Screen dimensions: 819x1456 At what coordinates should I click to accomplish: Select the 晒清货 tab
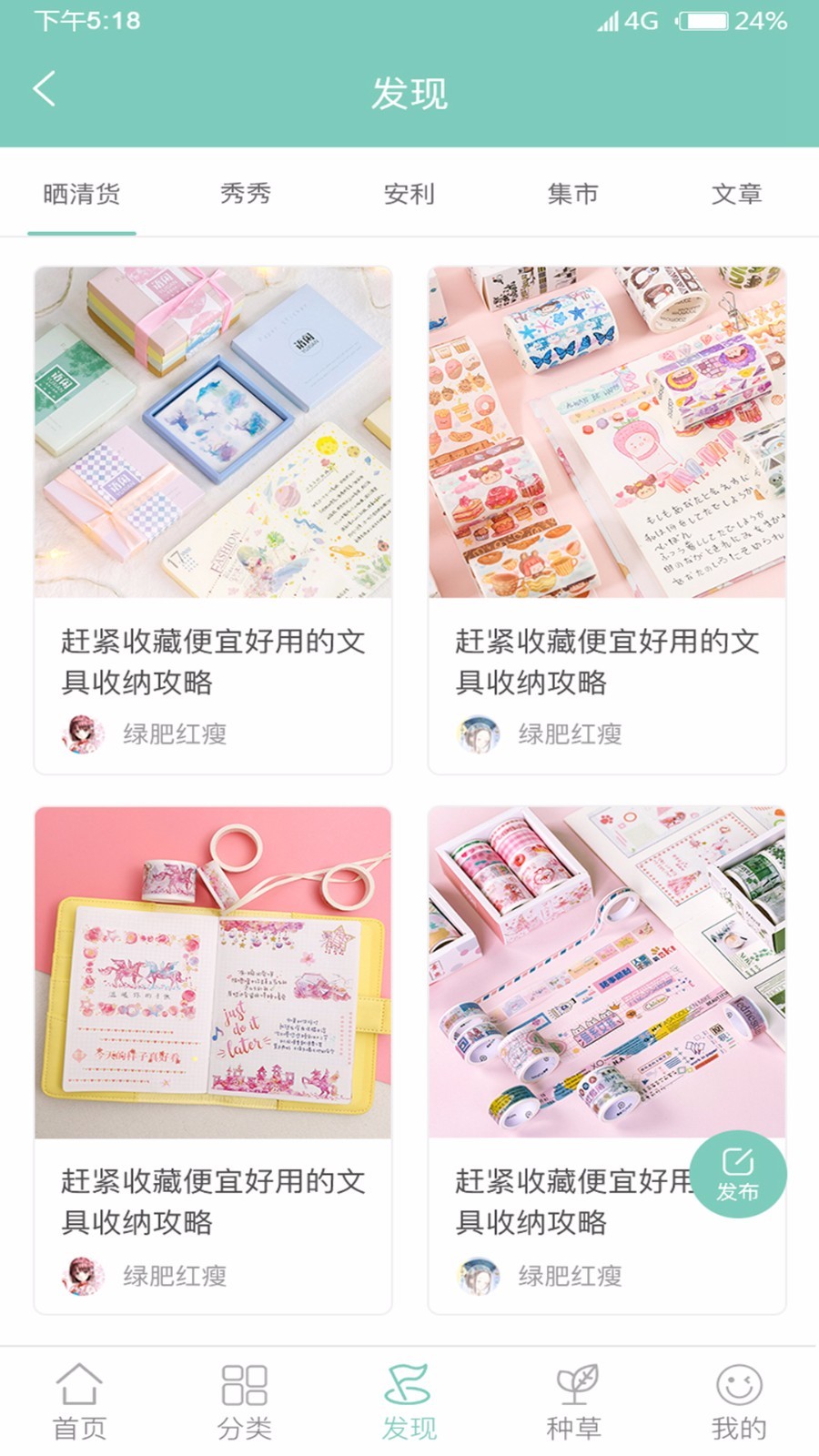(82, 194)
